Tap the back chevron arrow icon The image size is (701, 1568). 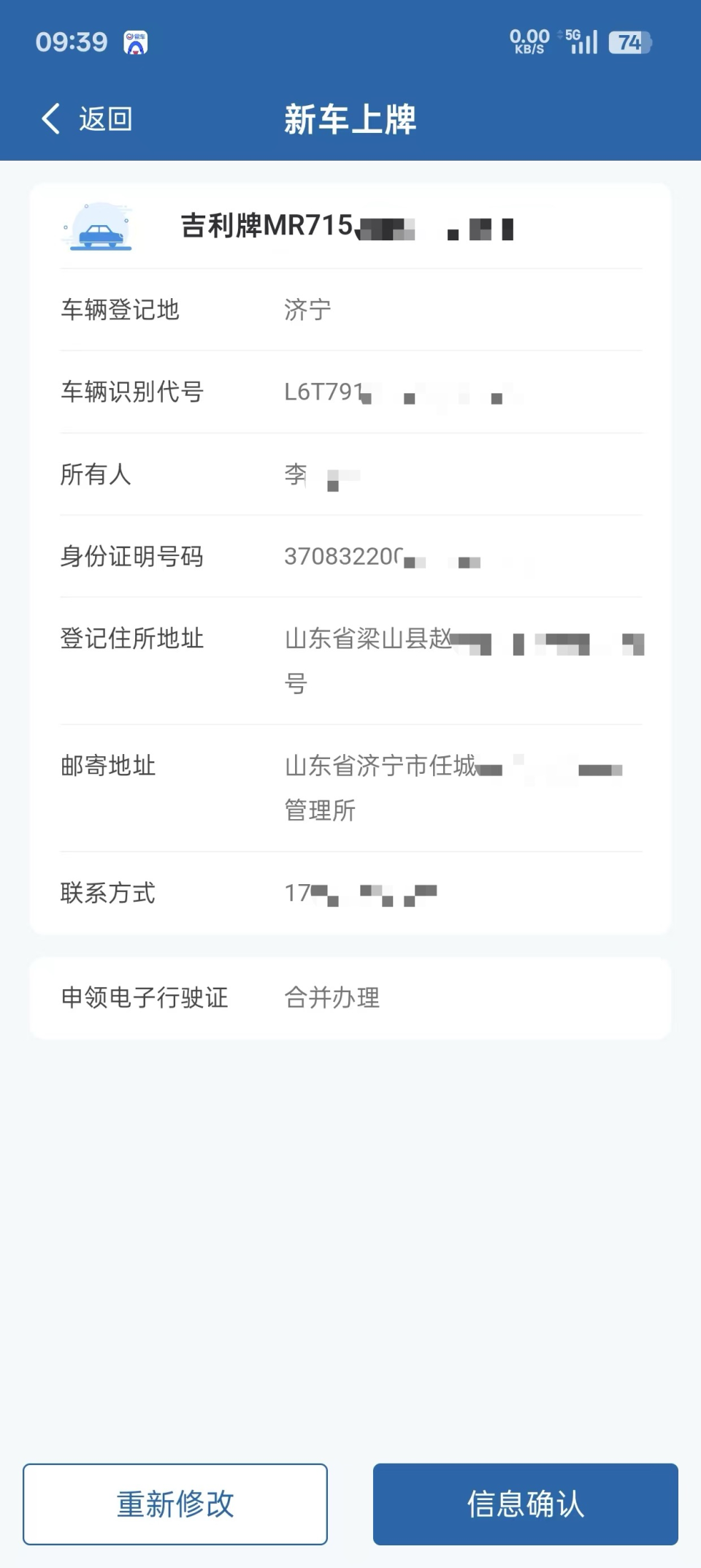tap(50, 118)
